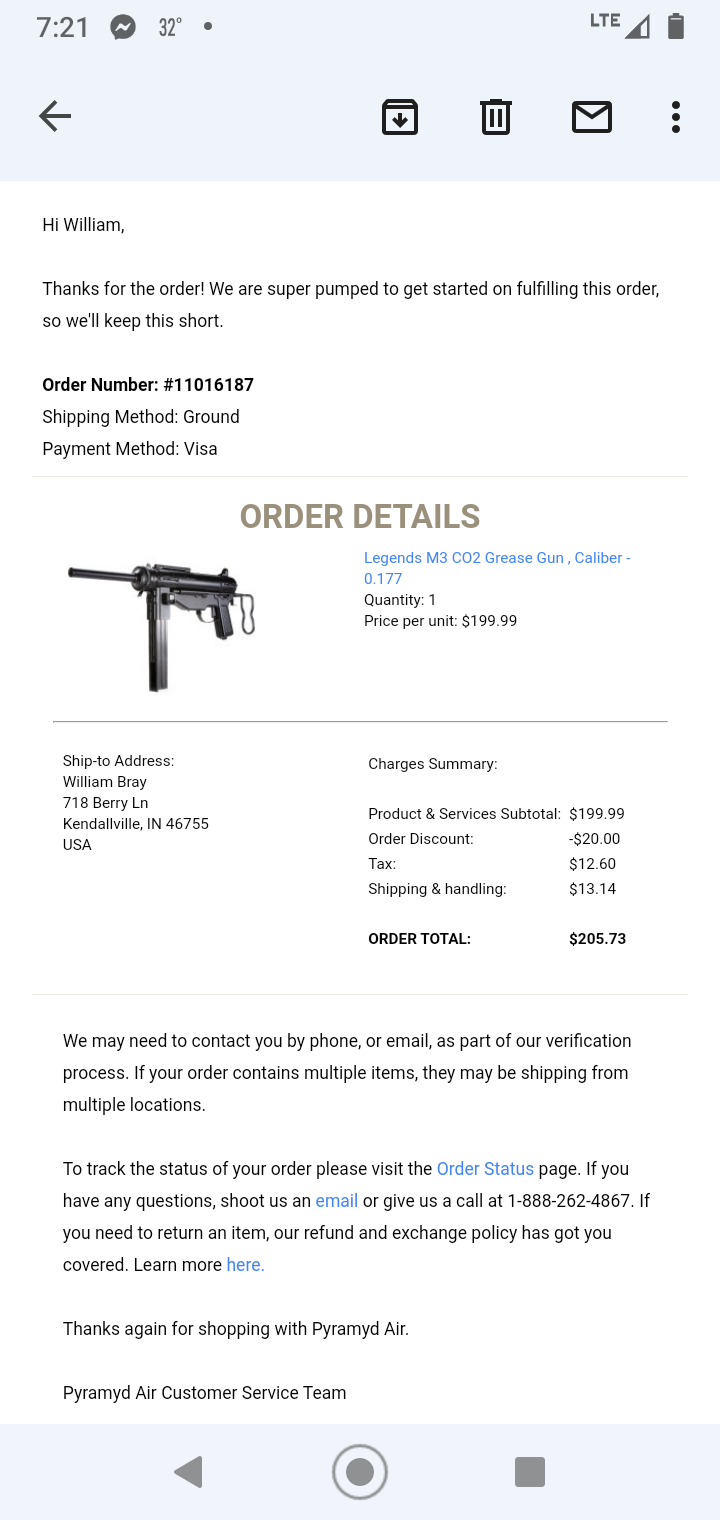
Task: Archive this order email
Action: point(399,117)
